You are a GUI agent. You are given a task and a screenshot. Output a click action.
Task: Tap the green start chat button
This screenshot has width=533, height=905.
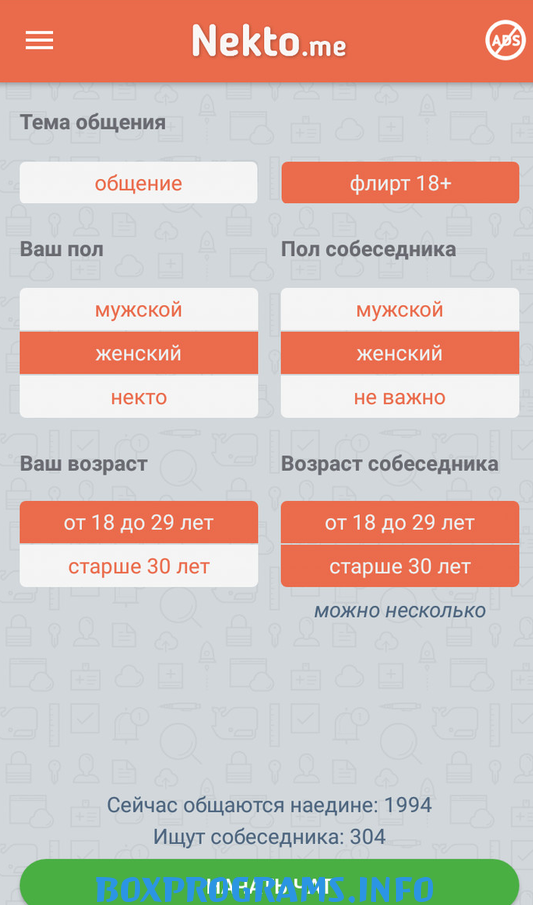(269, 883)
